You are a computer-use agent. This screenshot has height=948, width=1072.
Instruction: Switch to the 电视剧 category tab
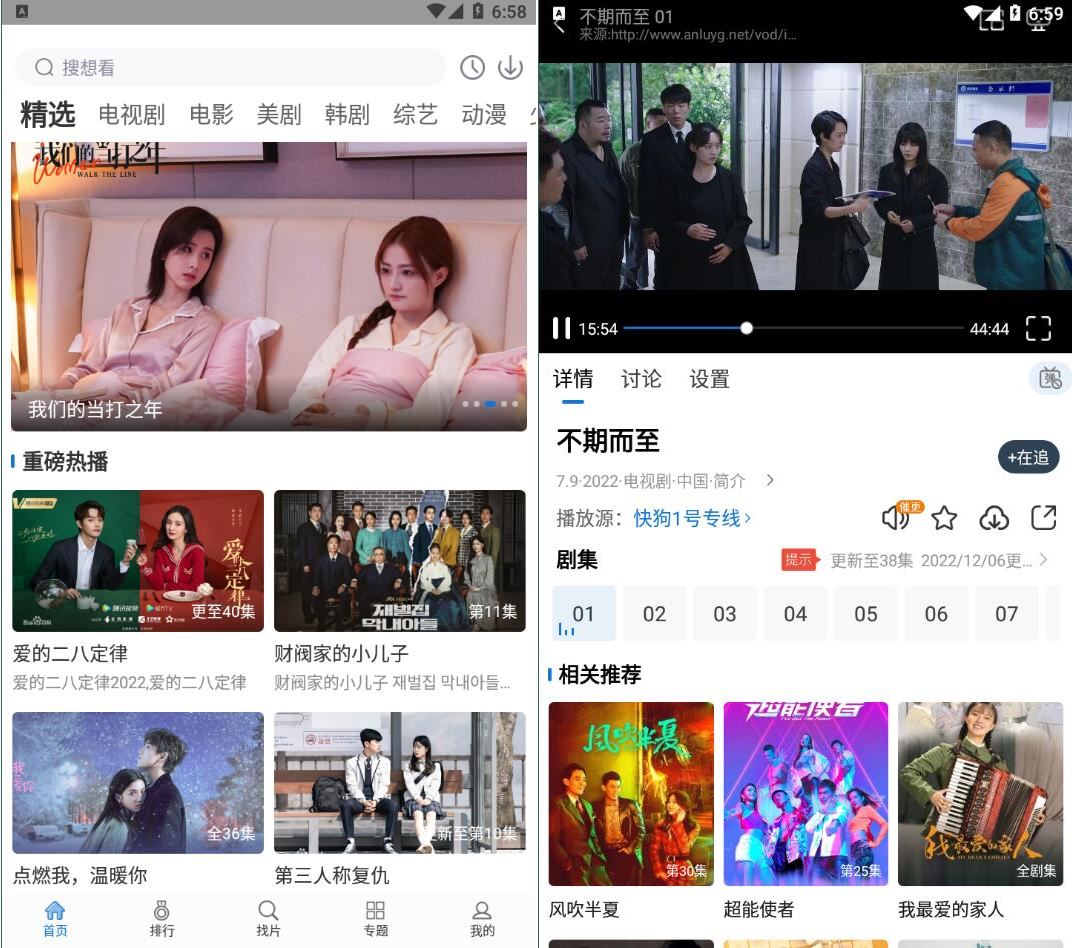pos(131,115)
